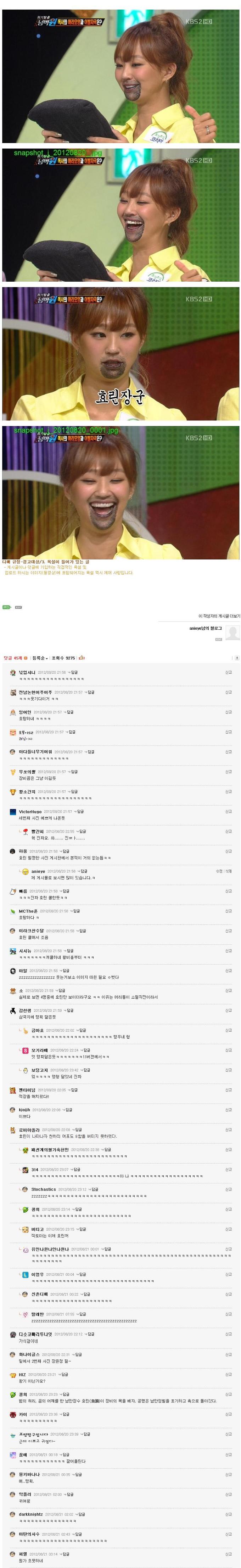The height and width of the screenshot is (1568, 241).
Task: Report kiojih's comment
Action: (228, 1110)
